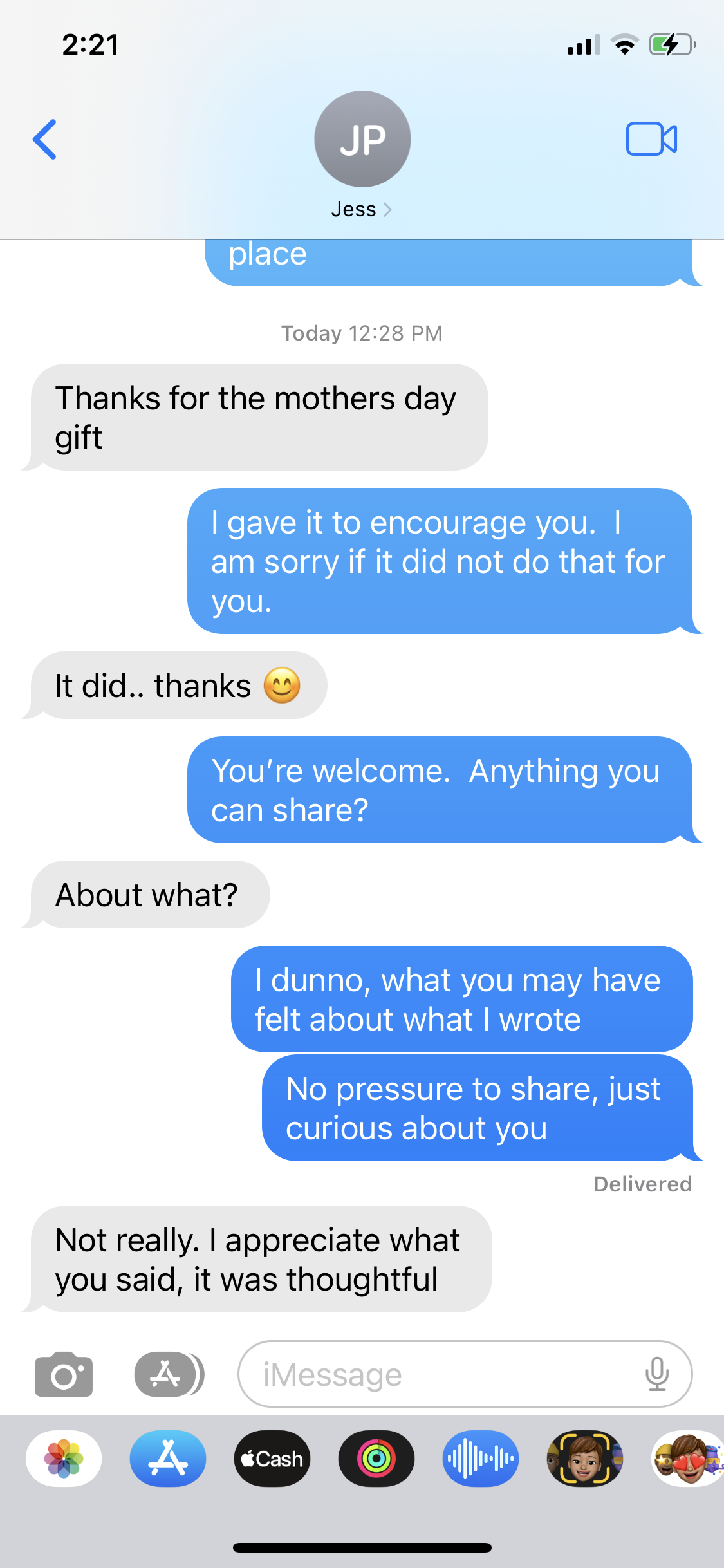
Task: Start a FaceTime video call with Jess
Action: (x=651, y=139)
